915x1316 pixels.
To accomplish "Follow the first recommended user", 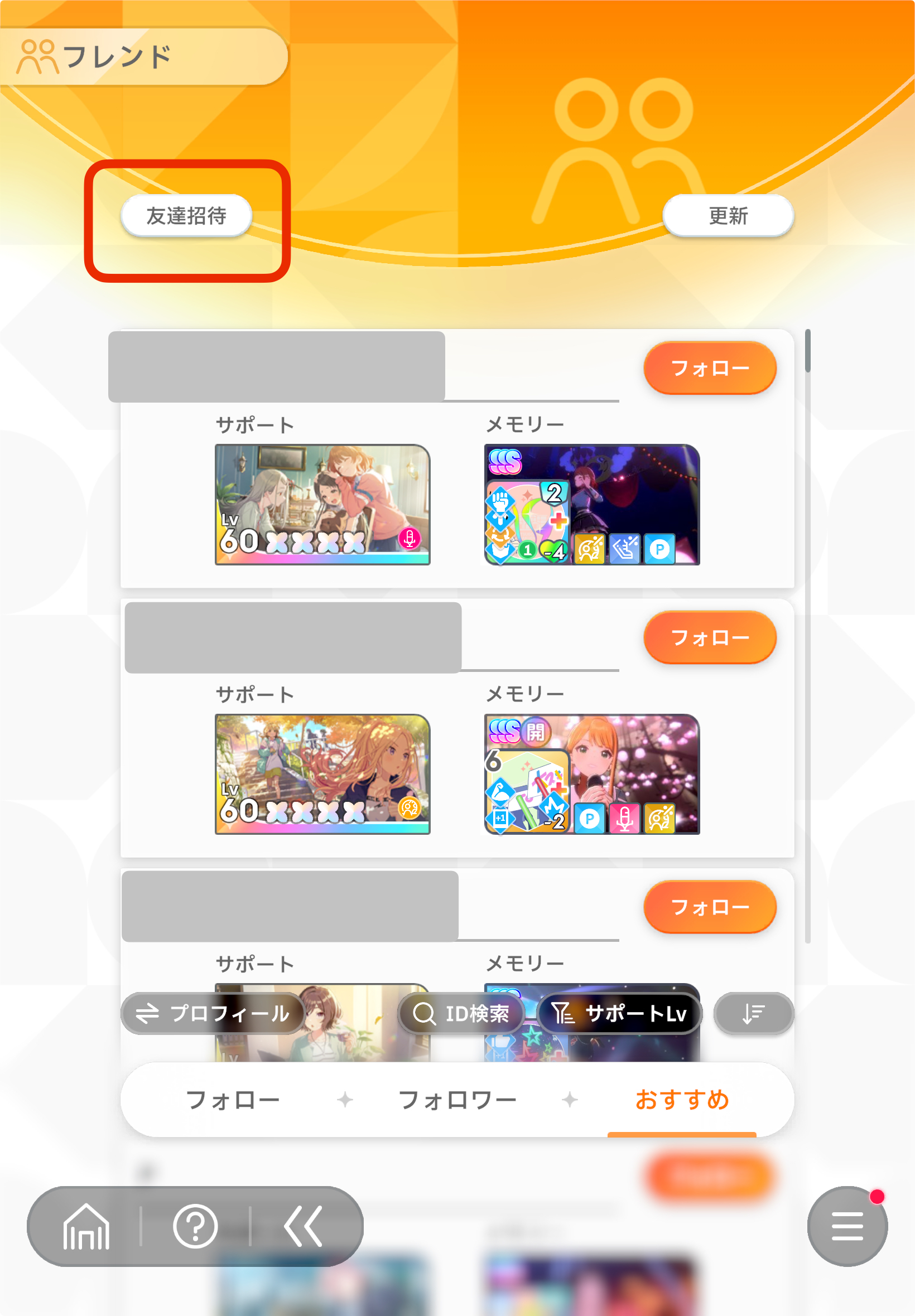I will (x=709, y=368).
